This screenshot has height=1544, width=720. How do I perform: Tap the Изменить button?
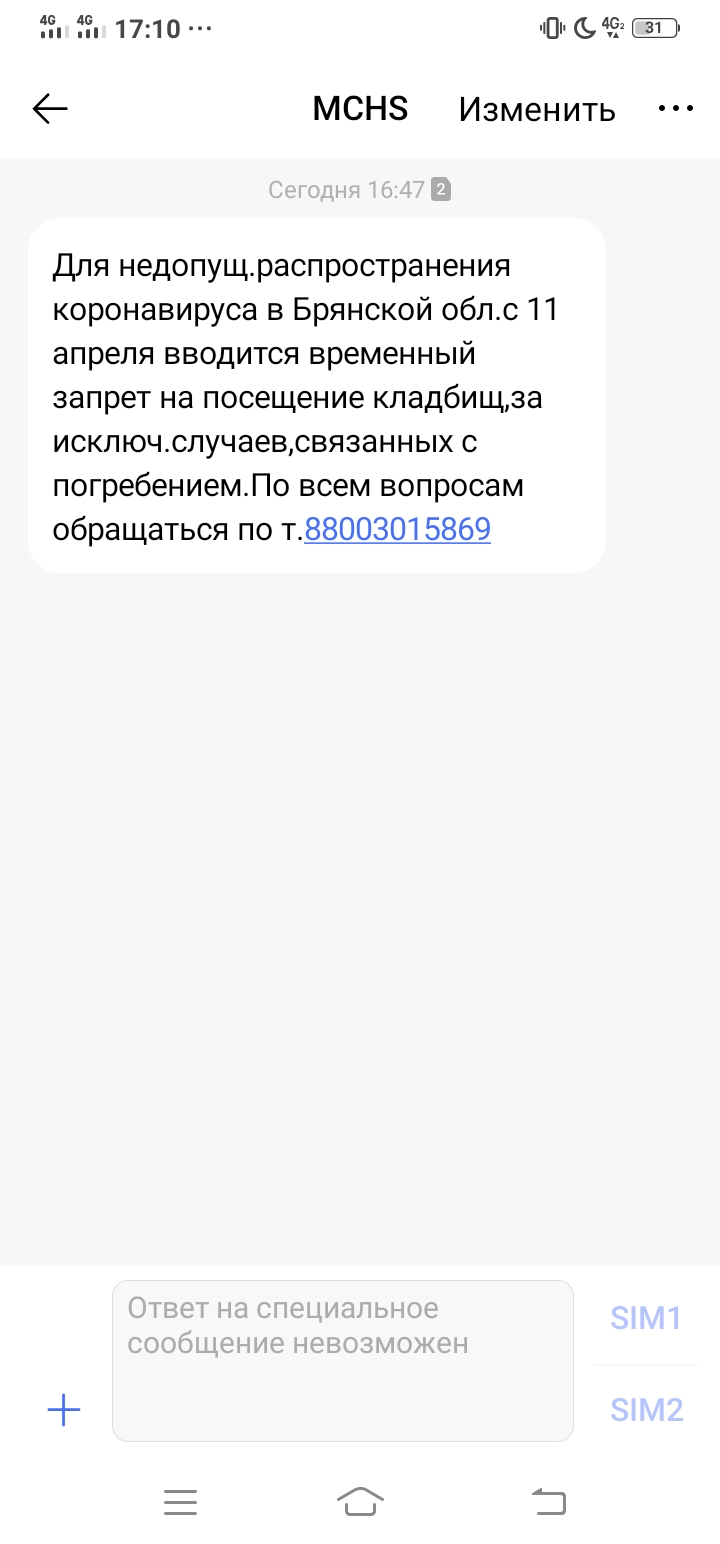click(537, 110)
